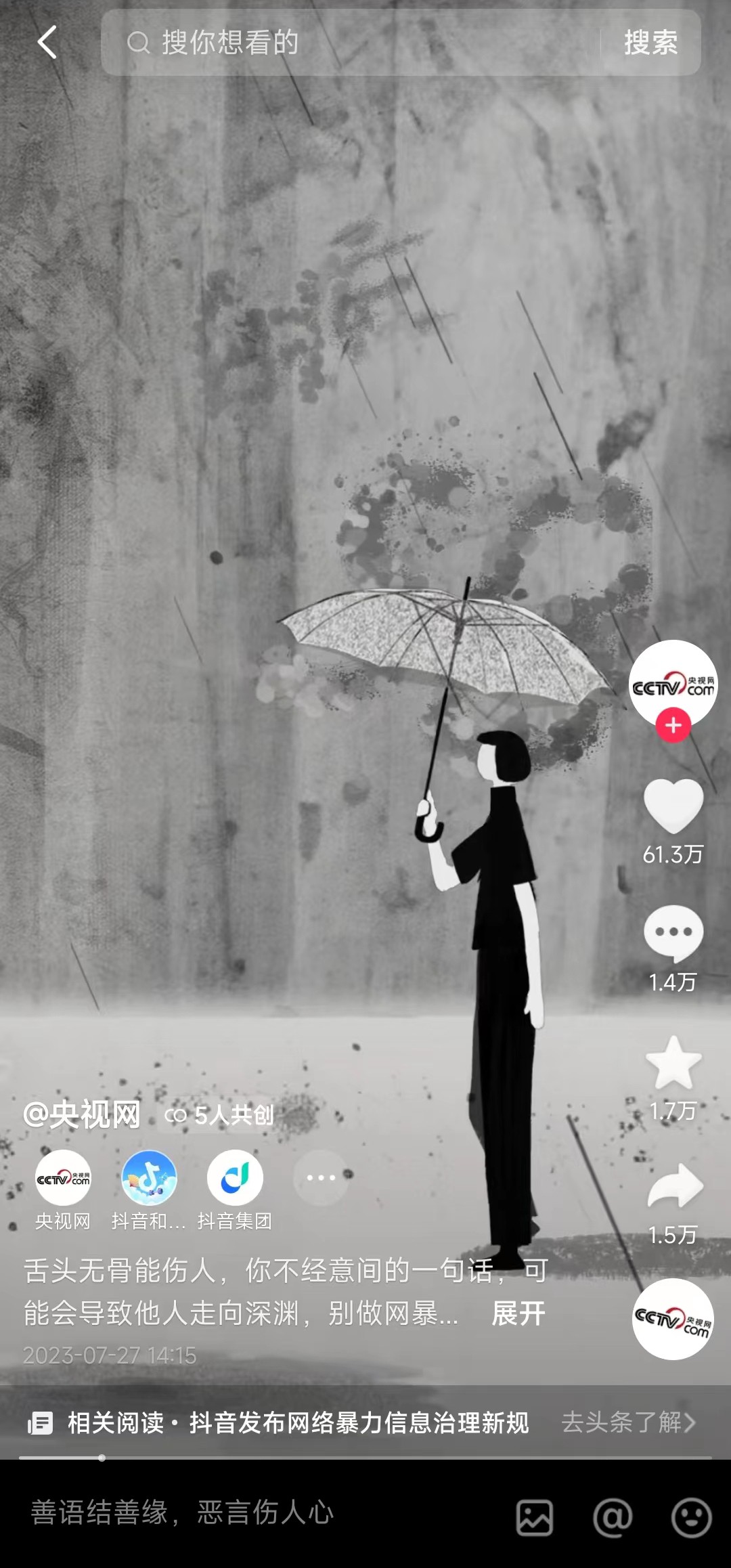731x1568 pixels.
Task: Share this video
Action: [x=674, y=1186]
